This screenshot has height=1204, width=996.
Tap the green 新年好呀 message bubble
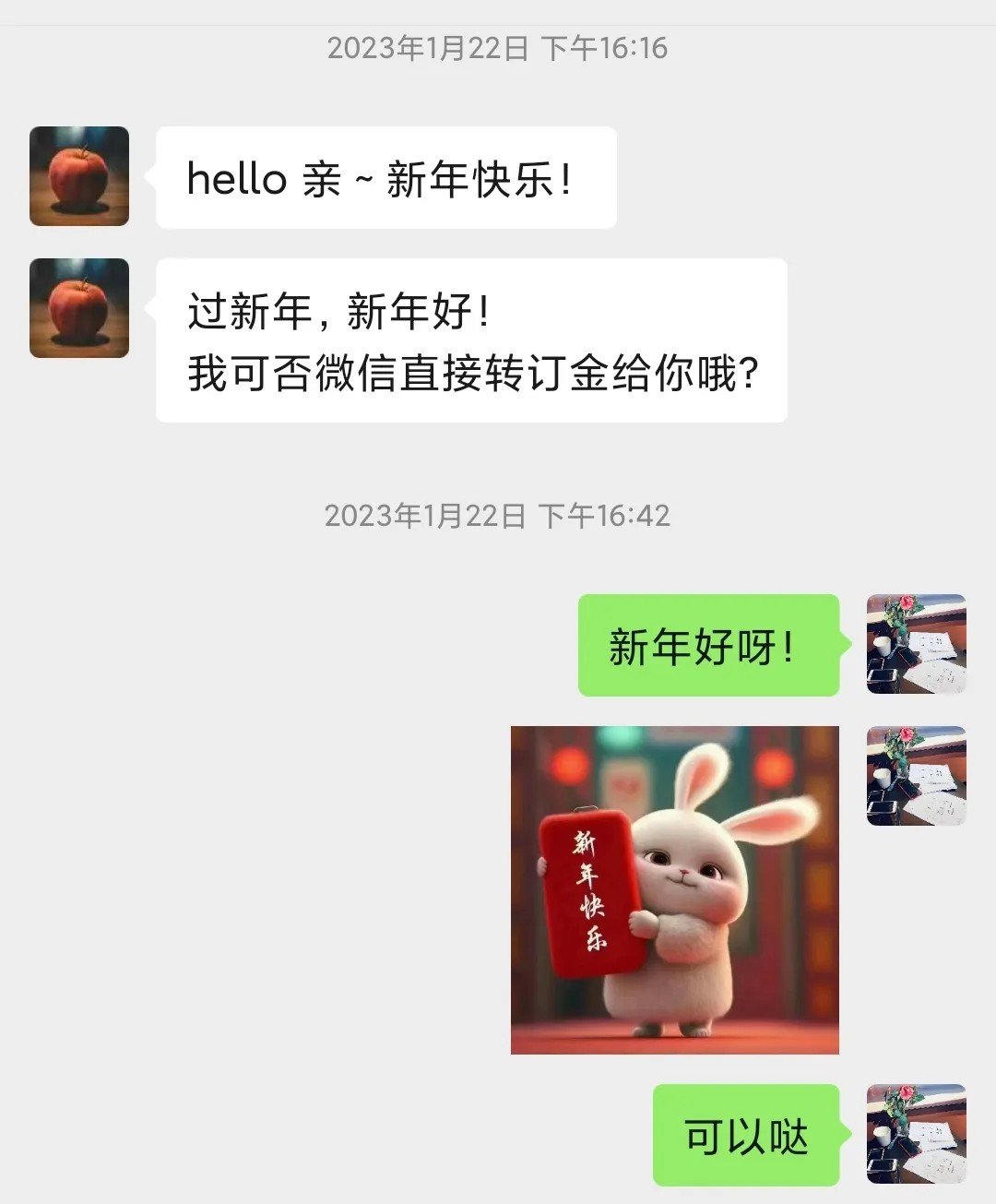pos(708,645)
